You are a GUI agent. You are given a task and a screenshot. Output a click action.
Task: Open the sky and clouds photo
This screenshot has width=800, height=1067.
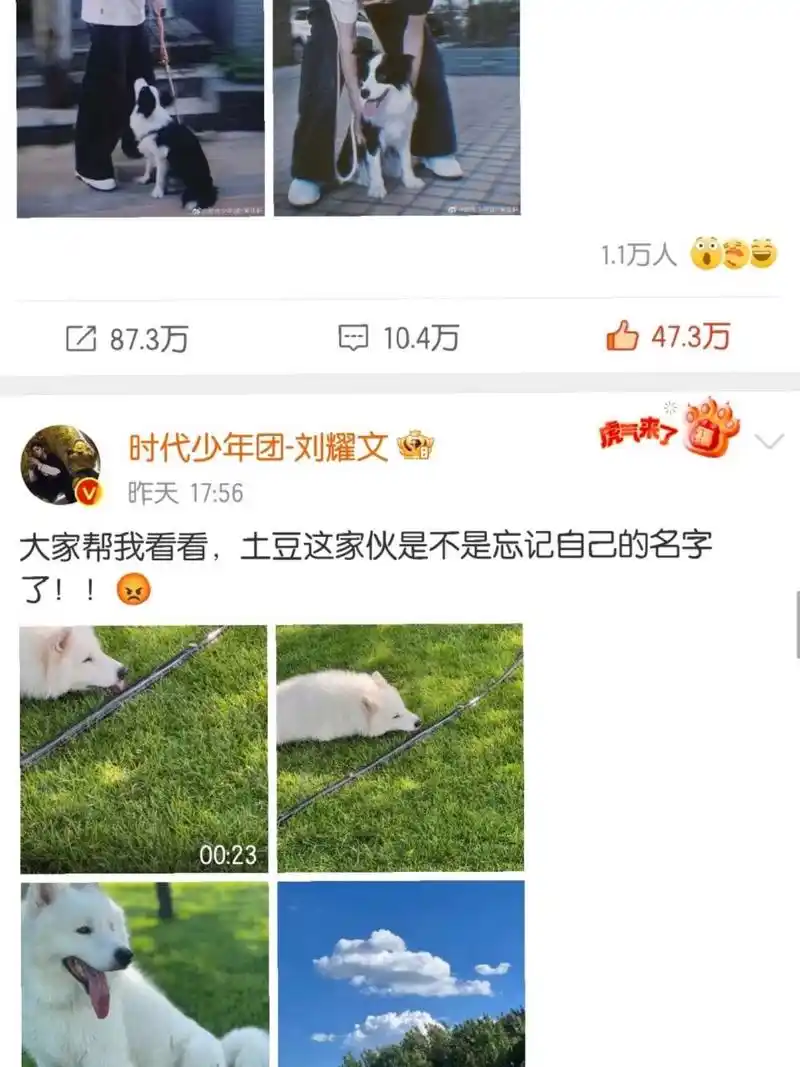point(400,975)
